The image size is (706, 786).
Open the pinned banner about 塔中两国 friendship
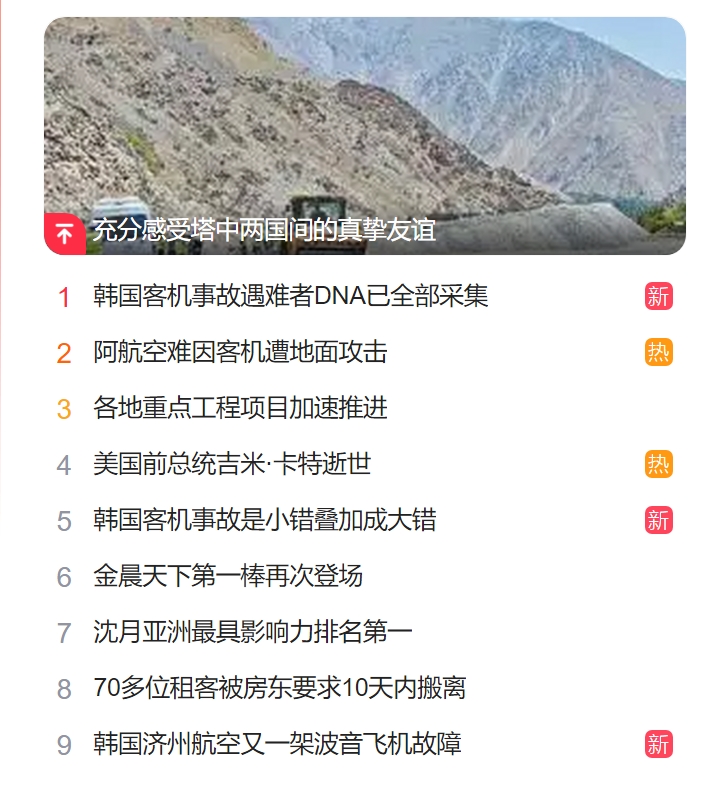pos(265,231)
